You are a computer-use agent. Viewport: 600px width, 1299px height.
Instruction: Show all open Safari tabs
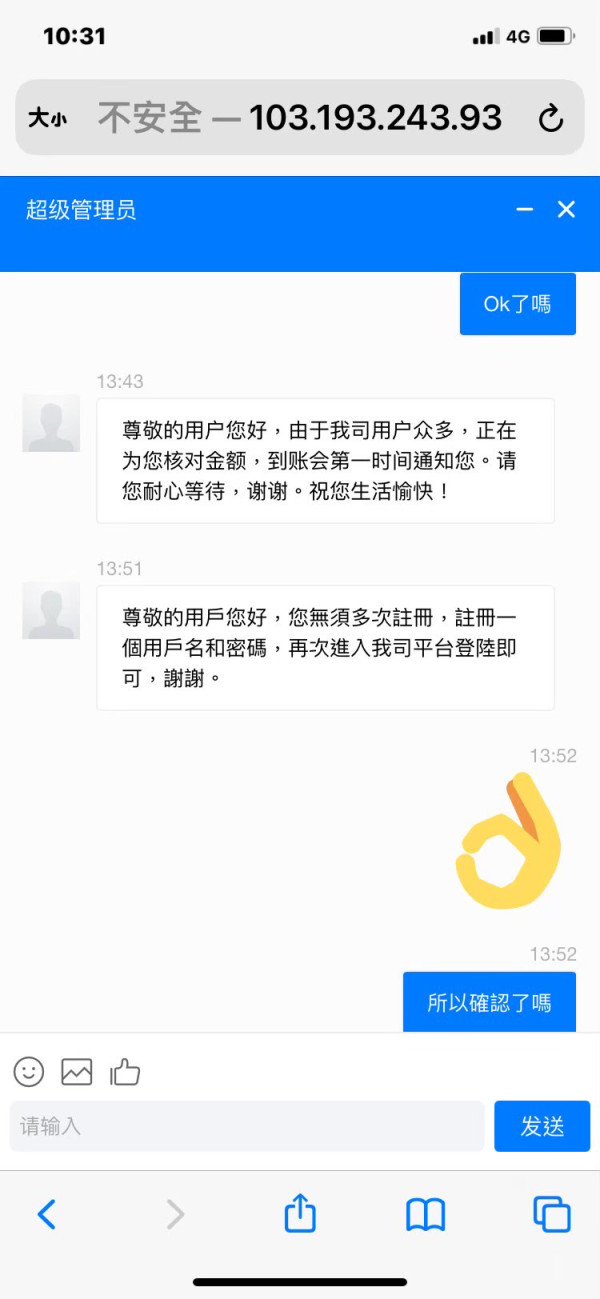[552, 1214]
